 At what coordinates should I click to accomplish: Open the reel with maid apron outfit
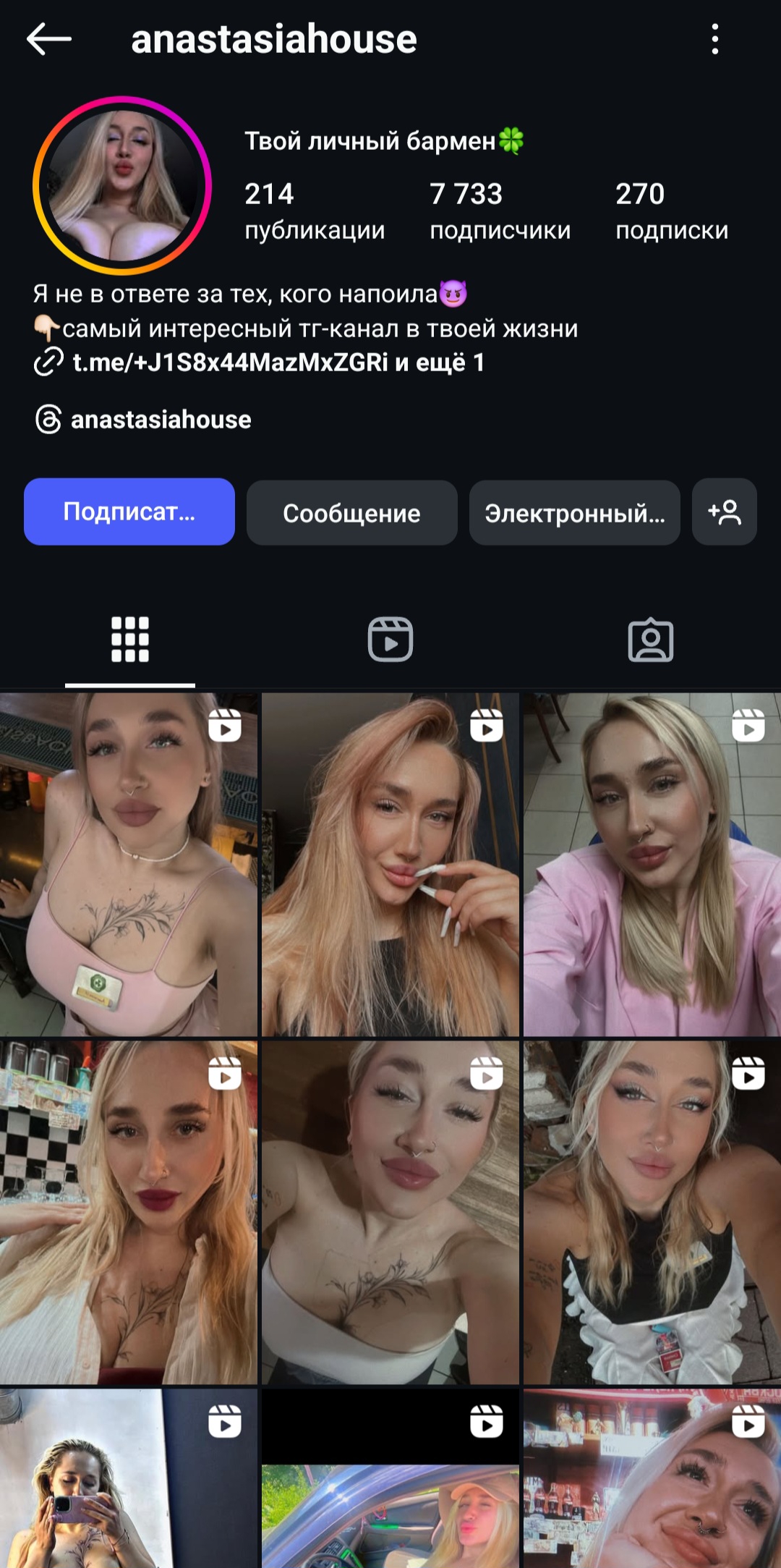(652, 1213)
